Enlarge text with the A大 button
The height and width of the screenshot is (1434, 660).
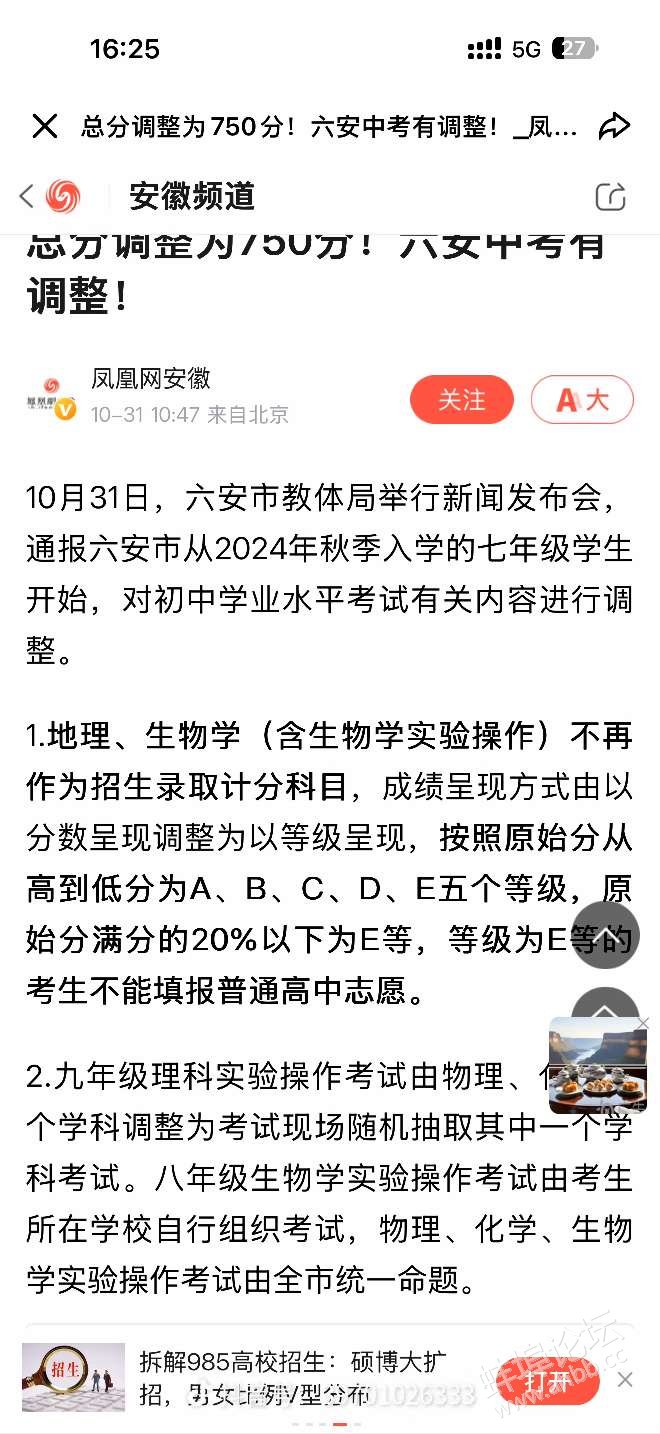coord(582,400)
